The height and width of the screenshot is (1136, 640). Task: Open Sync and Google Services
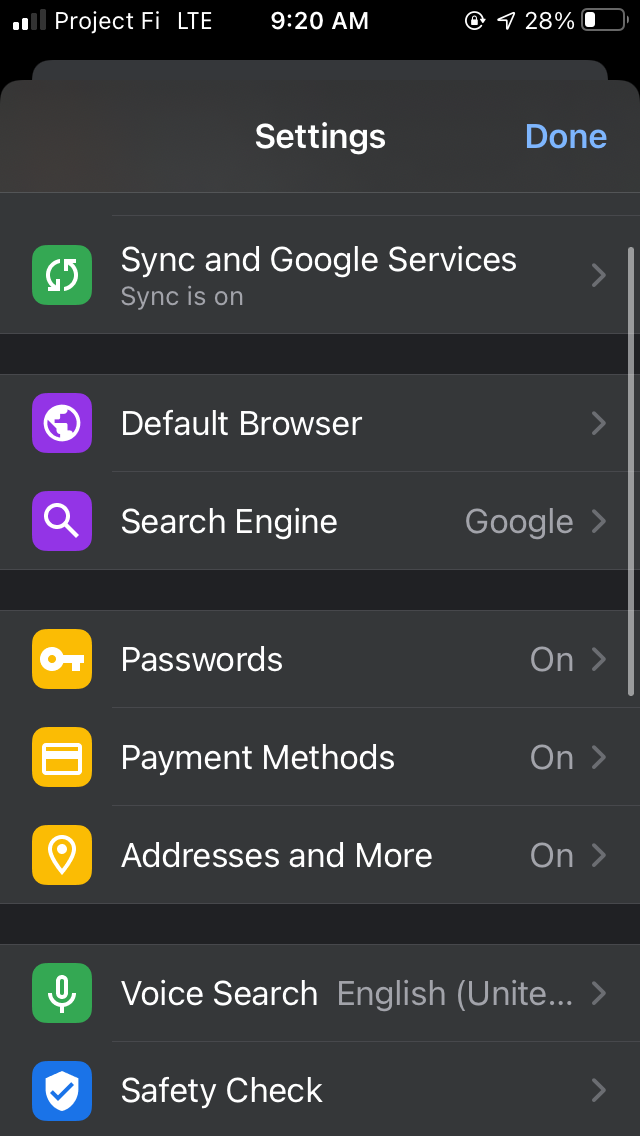318,275
